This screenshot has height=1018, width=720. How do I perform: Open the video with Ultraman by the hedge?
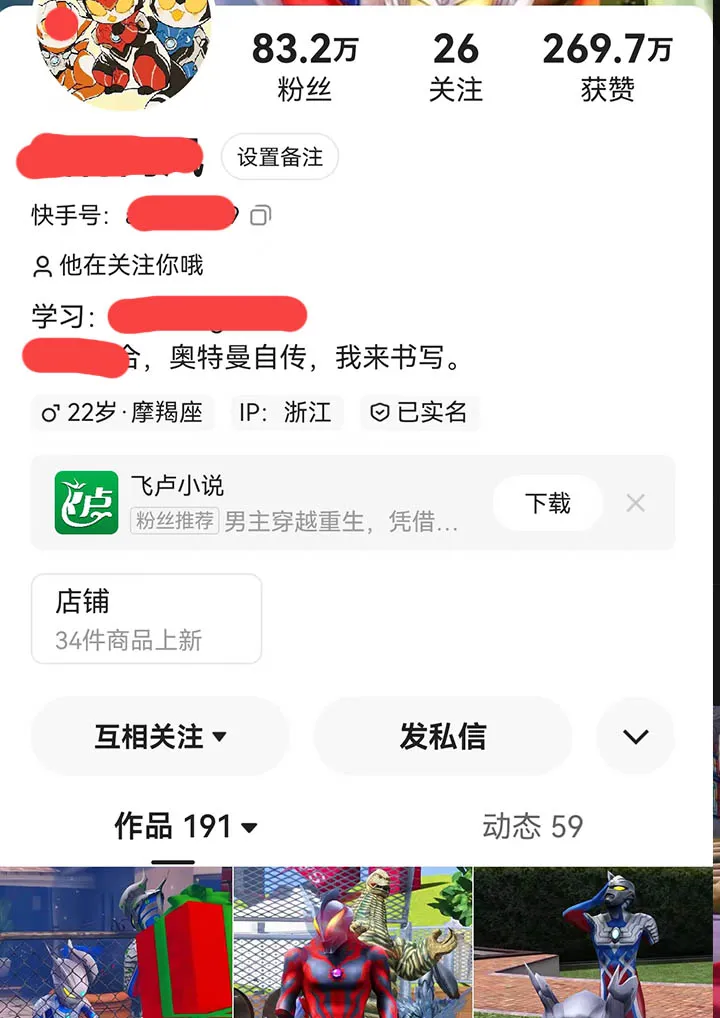pyautogui.click(x=593, y=942)
